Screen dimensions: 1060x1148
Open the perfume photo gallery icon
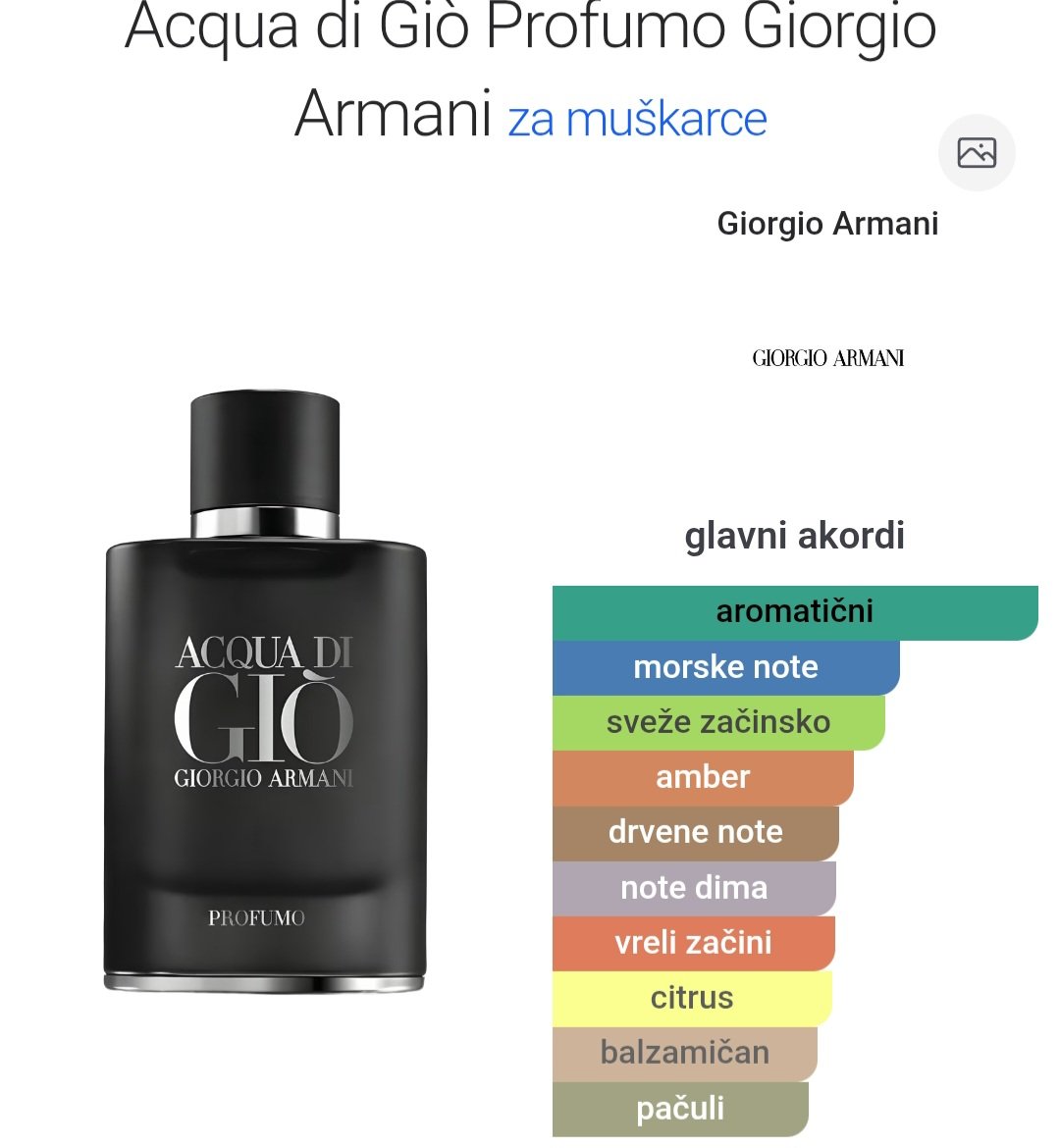tap(977, 153)
